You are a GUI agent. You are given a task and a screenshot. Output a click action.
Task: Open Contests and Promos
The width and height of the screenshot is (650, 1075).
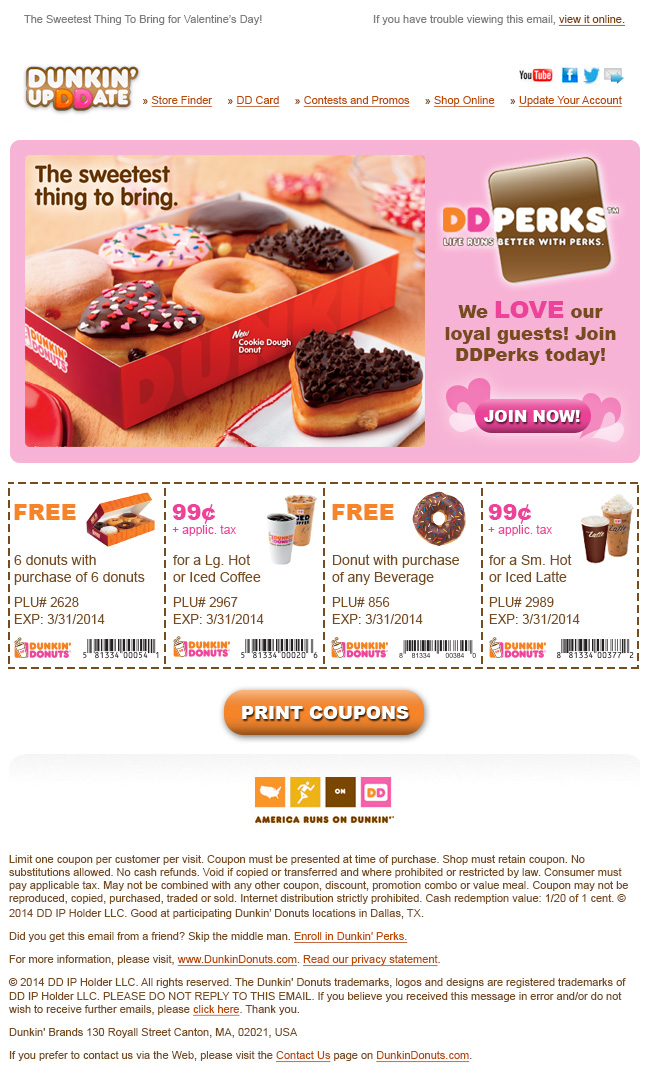(357, 100)
